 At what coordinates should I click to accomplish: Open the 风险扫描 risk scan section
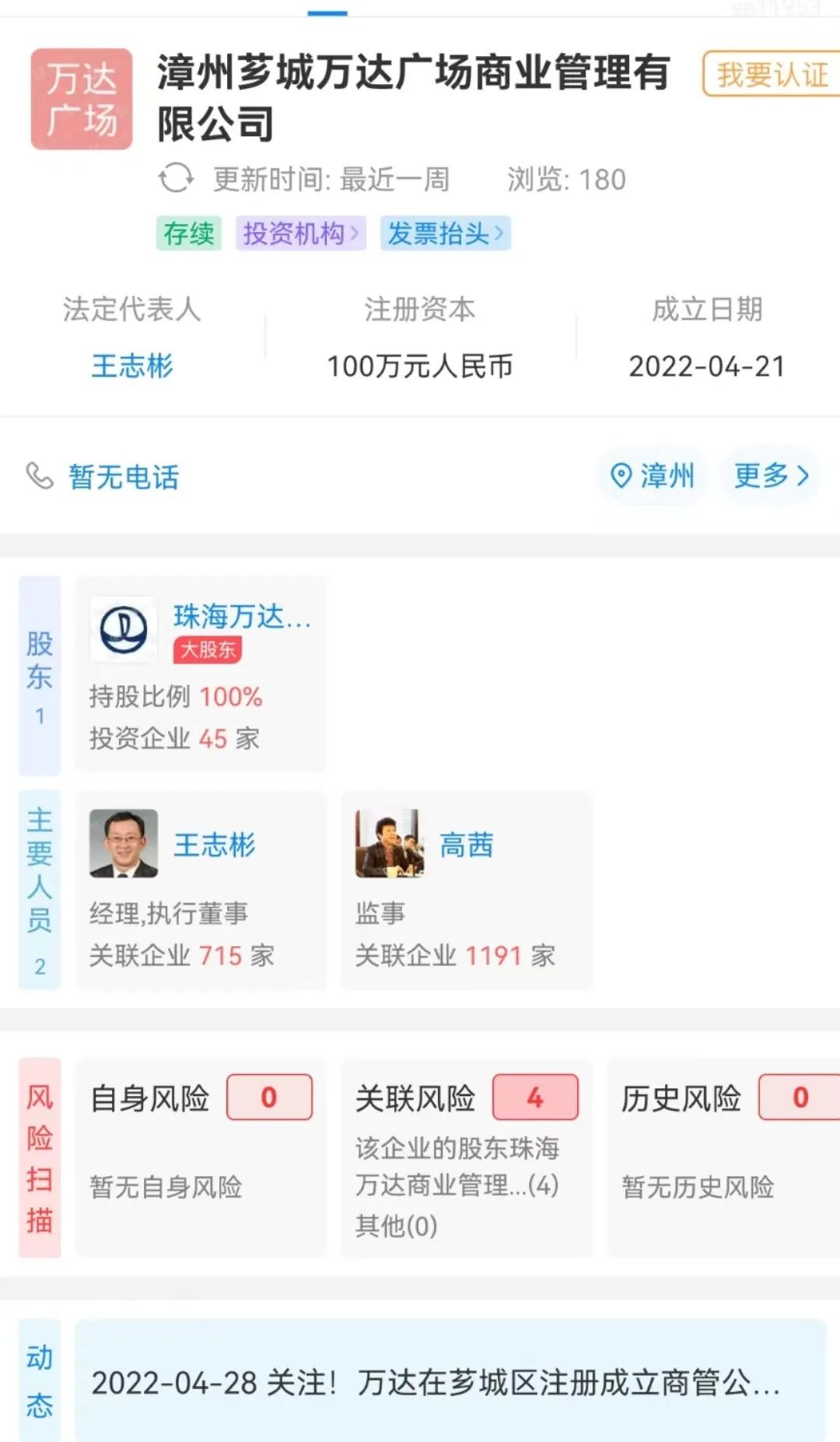coord(40,1157)
